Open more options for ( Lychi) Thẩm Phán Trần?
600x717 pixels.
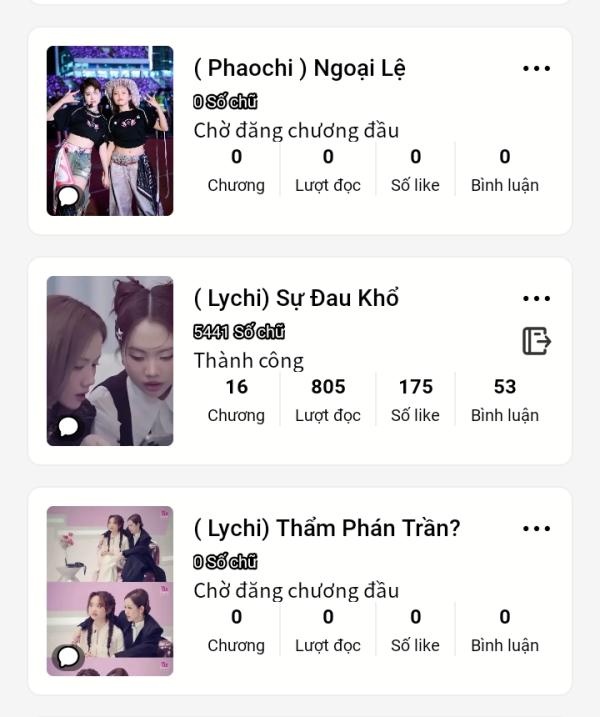click(x=536, y=529)
